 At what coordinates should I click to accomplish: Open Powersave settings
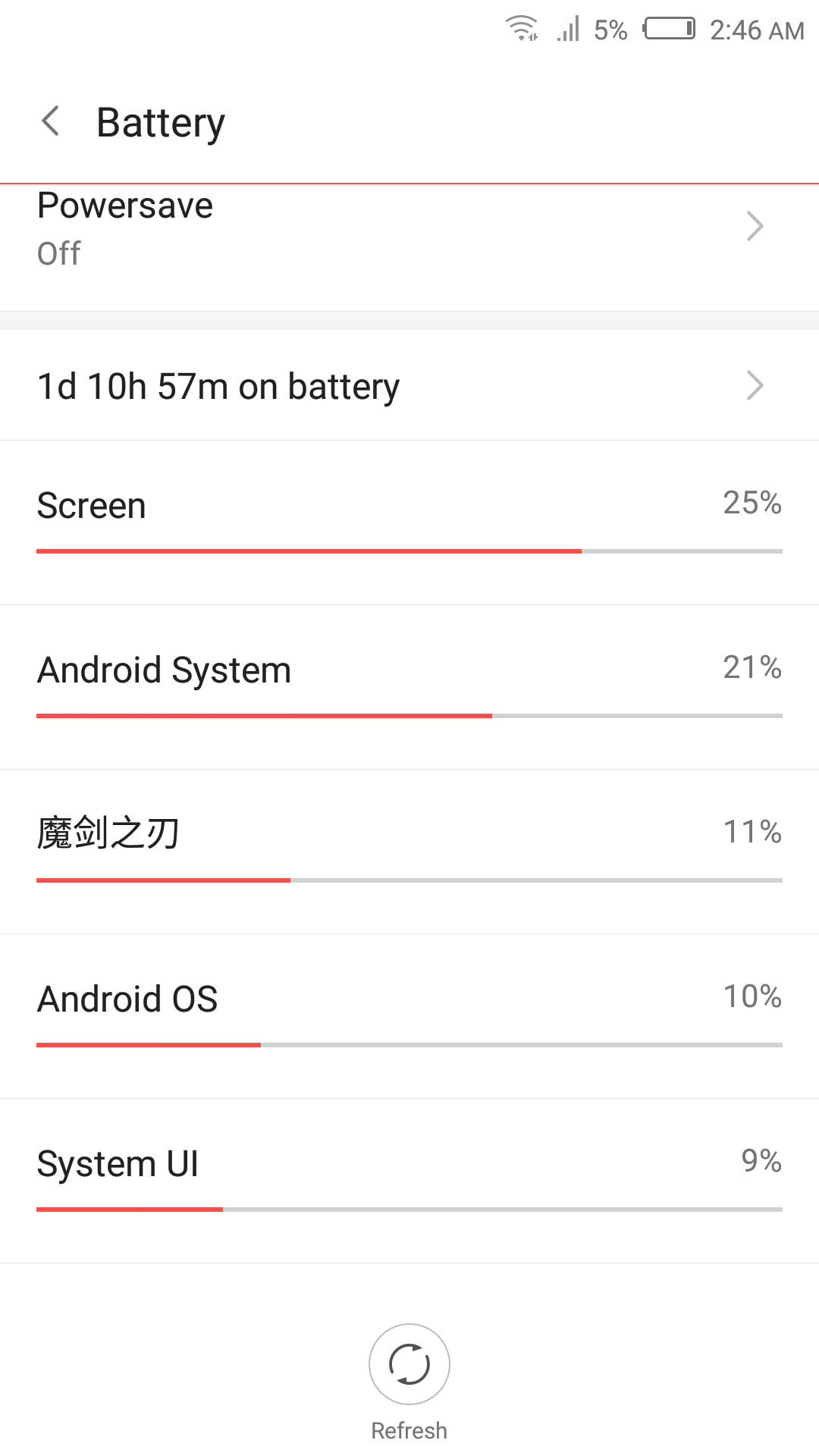(x=409, y=229)
